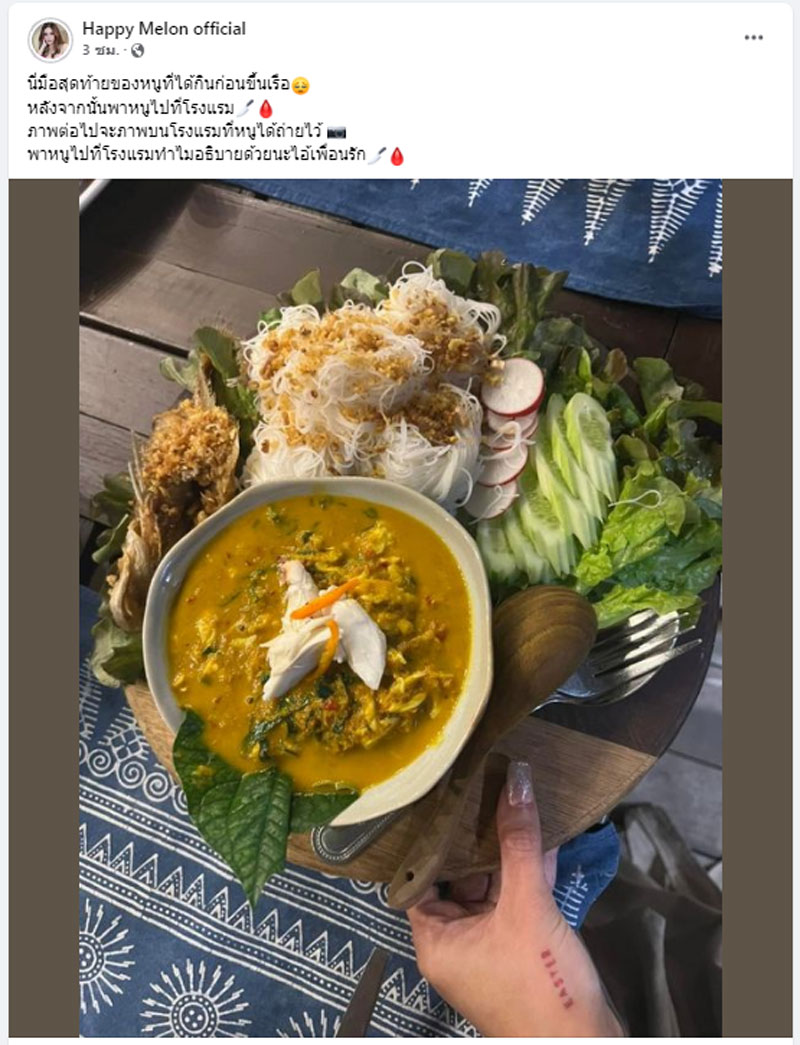The height and width of the screenshot is (1045, 800).
Task: Open Happy Melon official profile picture
Action: pyautogui.click(x=50, y=39)
